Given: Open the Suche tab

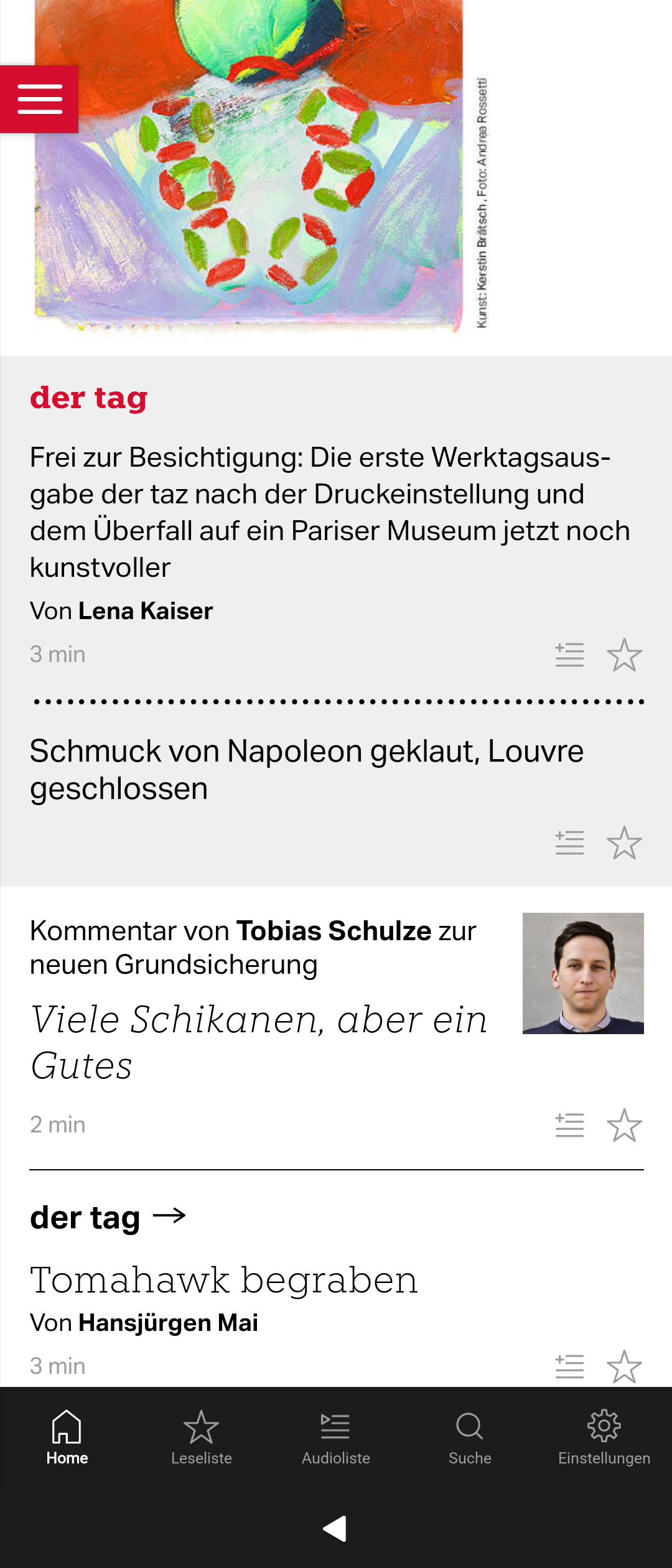Looking at the screenshot, I should click(470, 1437).
